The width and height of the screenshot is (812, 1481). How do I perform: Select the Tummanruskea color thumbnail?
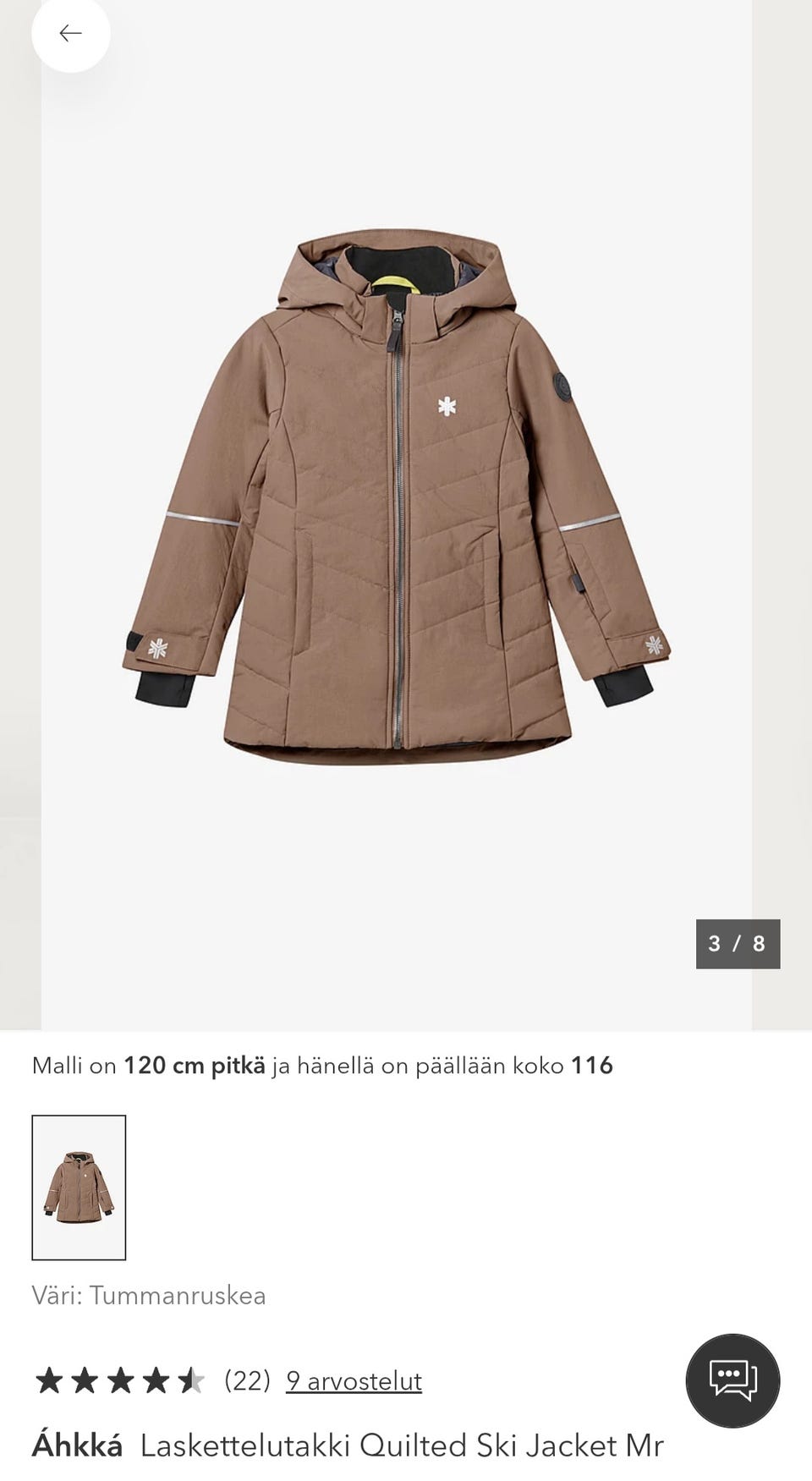coord(79,1188)
